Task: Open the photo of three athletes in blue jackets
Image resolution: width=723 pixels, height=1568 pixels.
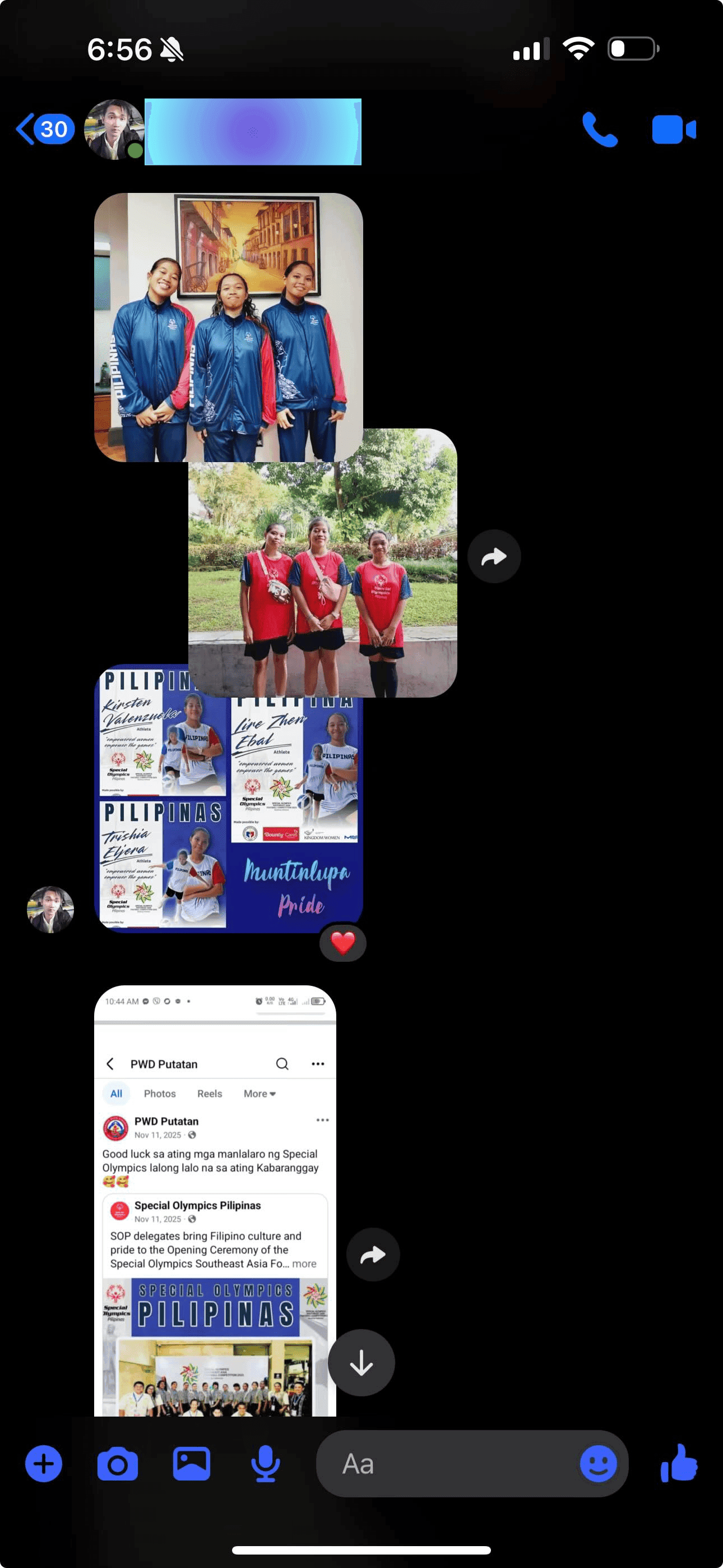Action: [228, 327]
